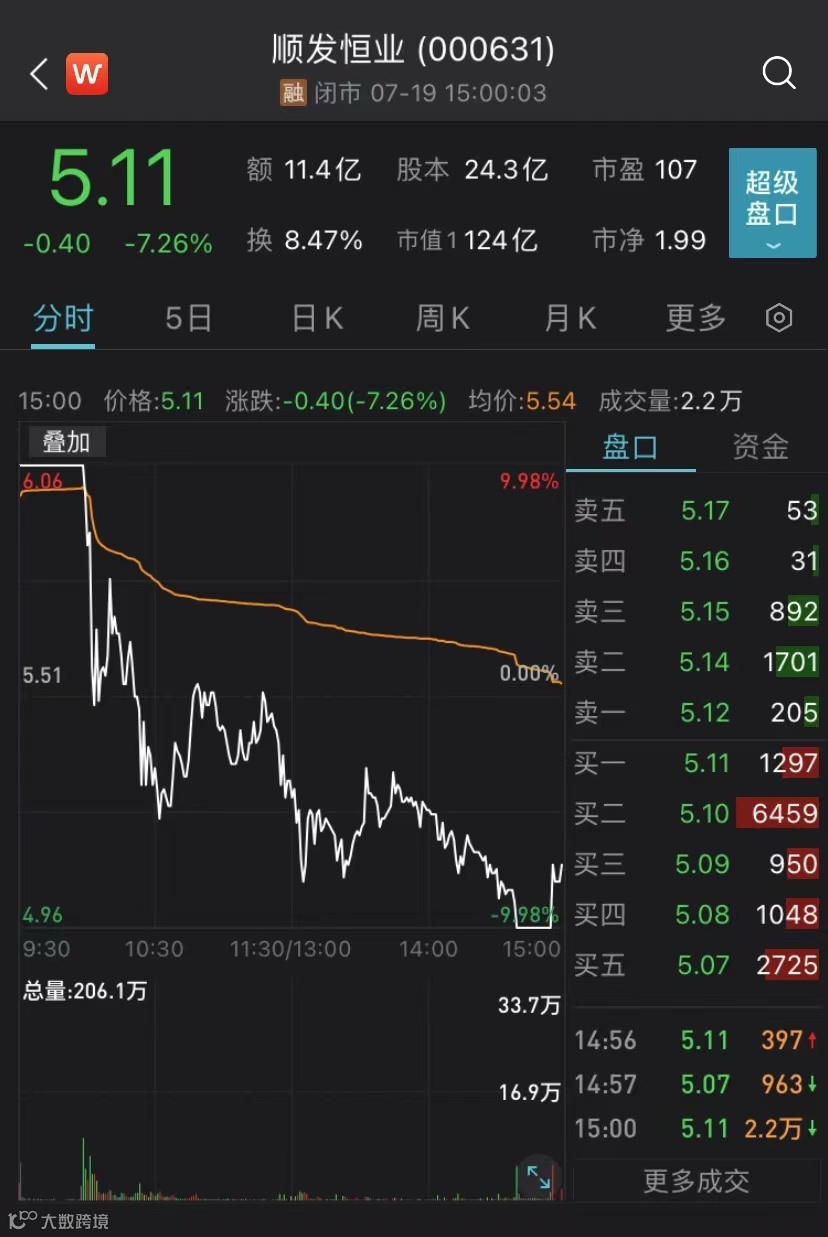The width and height of the screenshot is (828, 1237).
Task: Switch to the 5日 chart tab
Action: pos(188,319)
